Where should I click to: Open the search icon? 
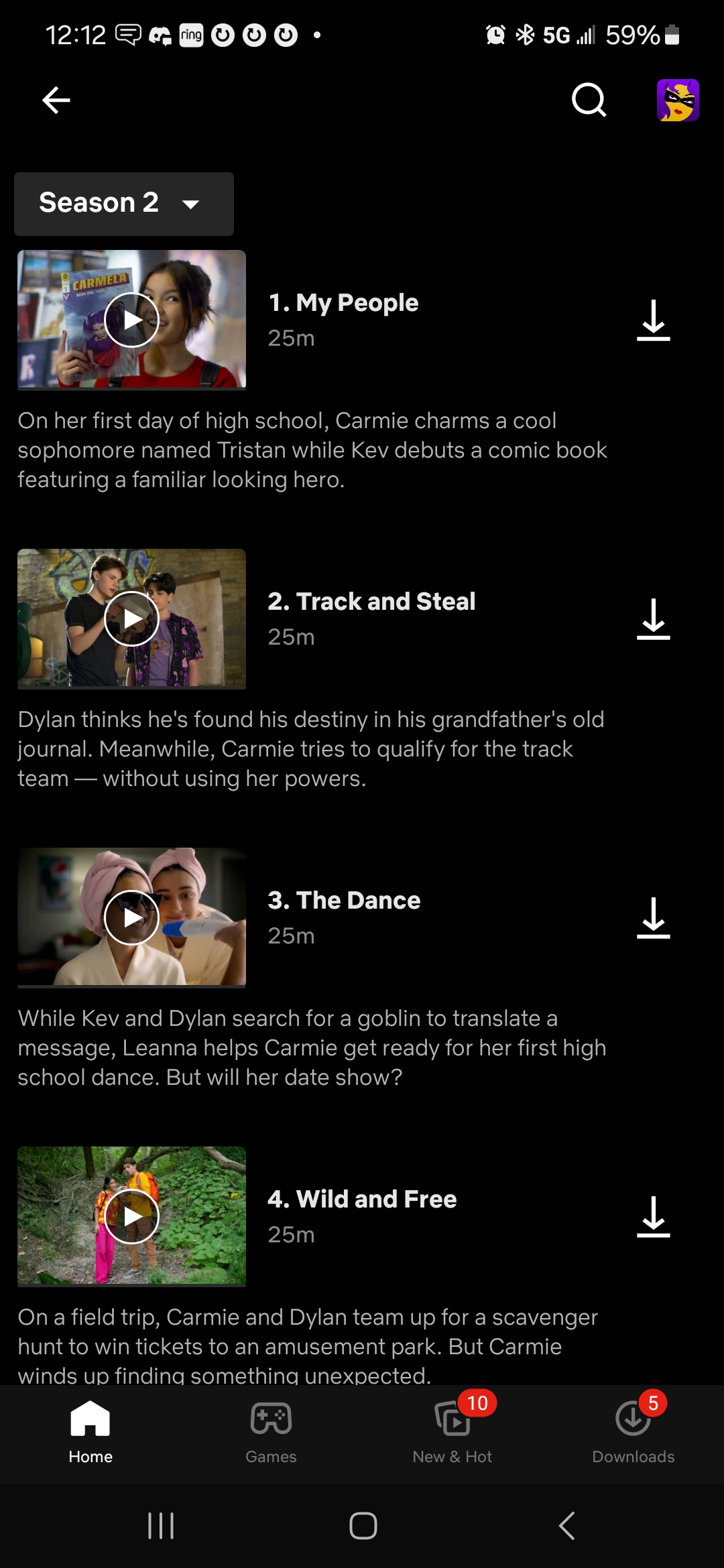pyautogui.click(x=589, y=101)
